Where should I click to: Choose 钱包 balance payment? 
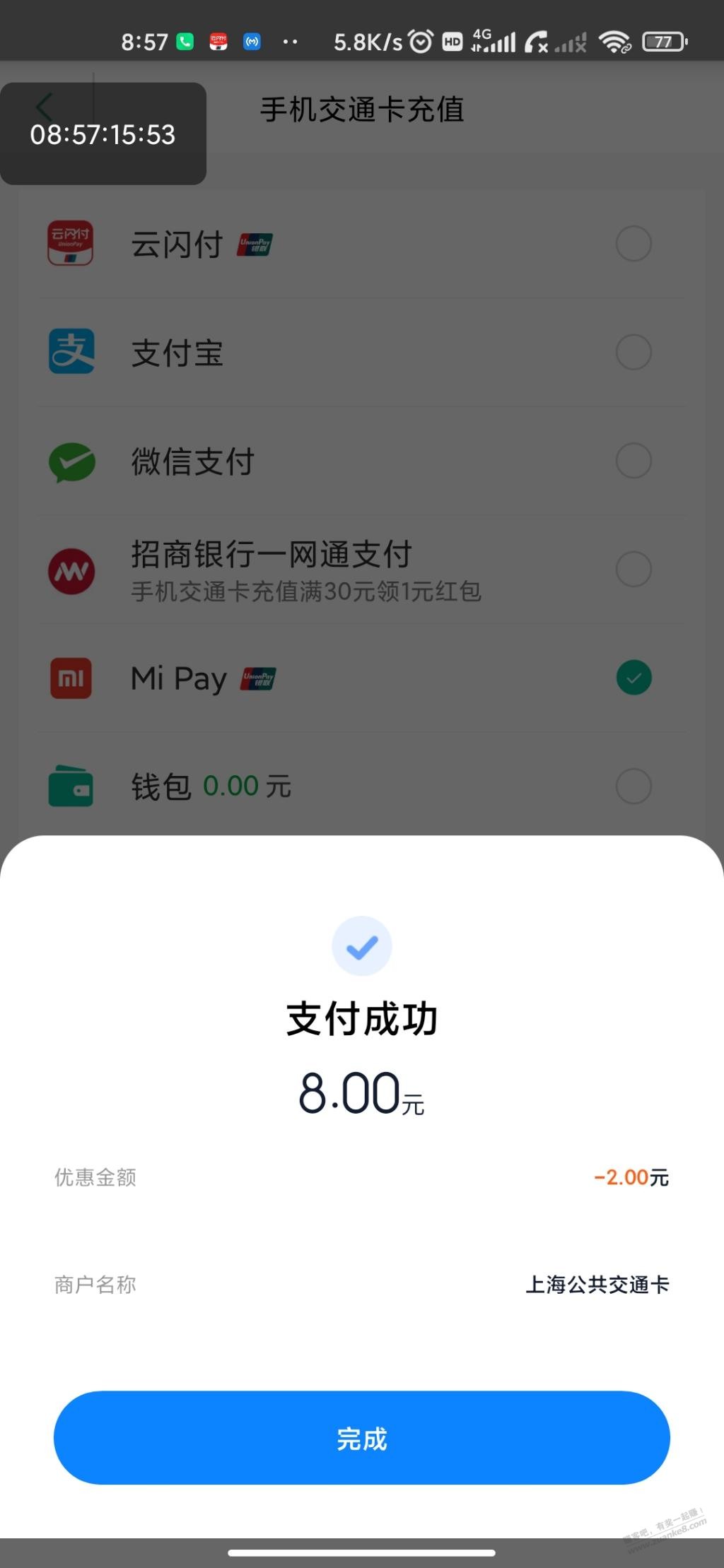(x=362, y=786)
